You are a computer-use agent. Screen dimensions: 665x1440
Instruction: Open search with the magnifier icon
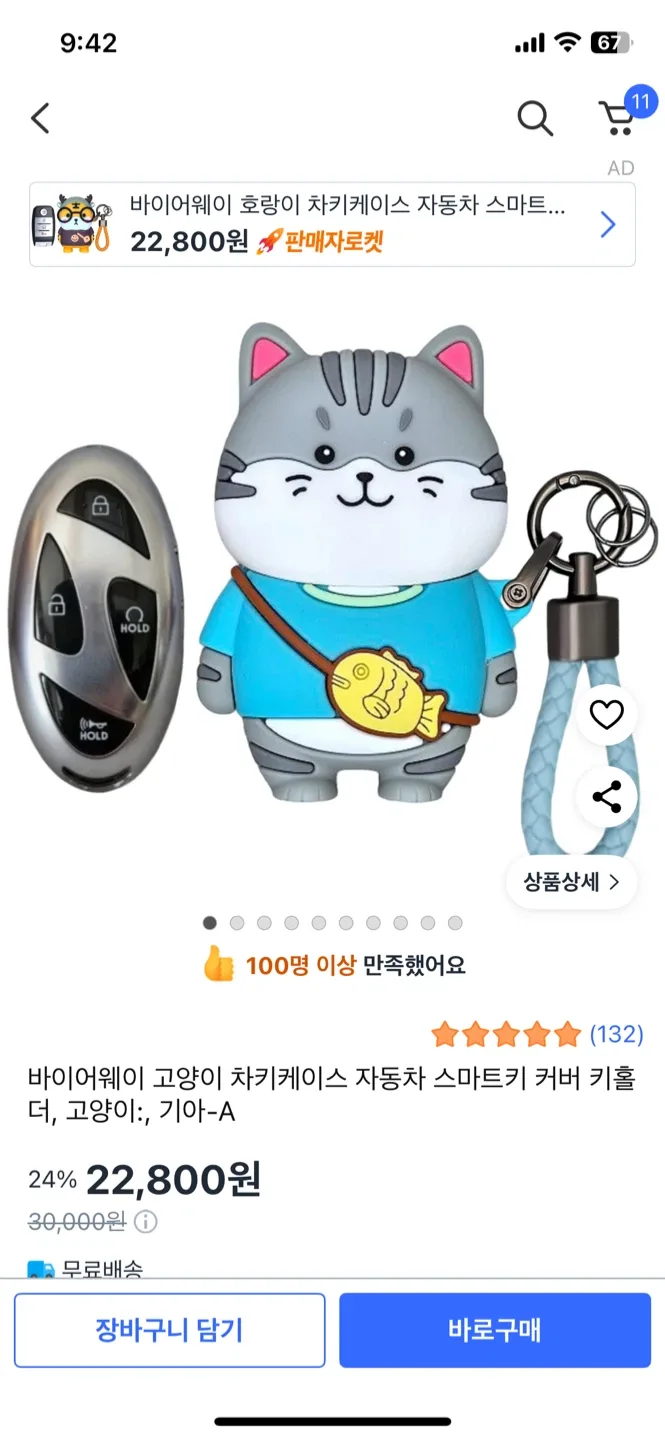coord(535,119)
